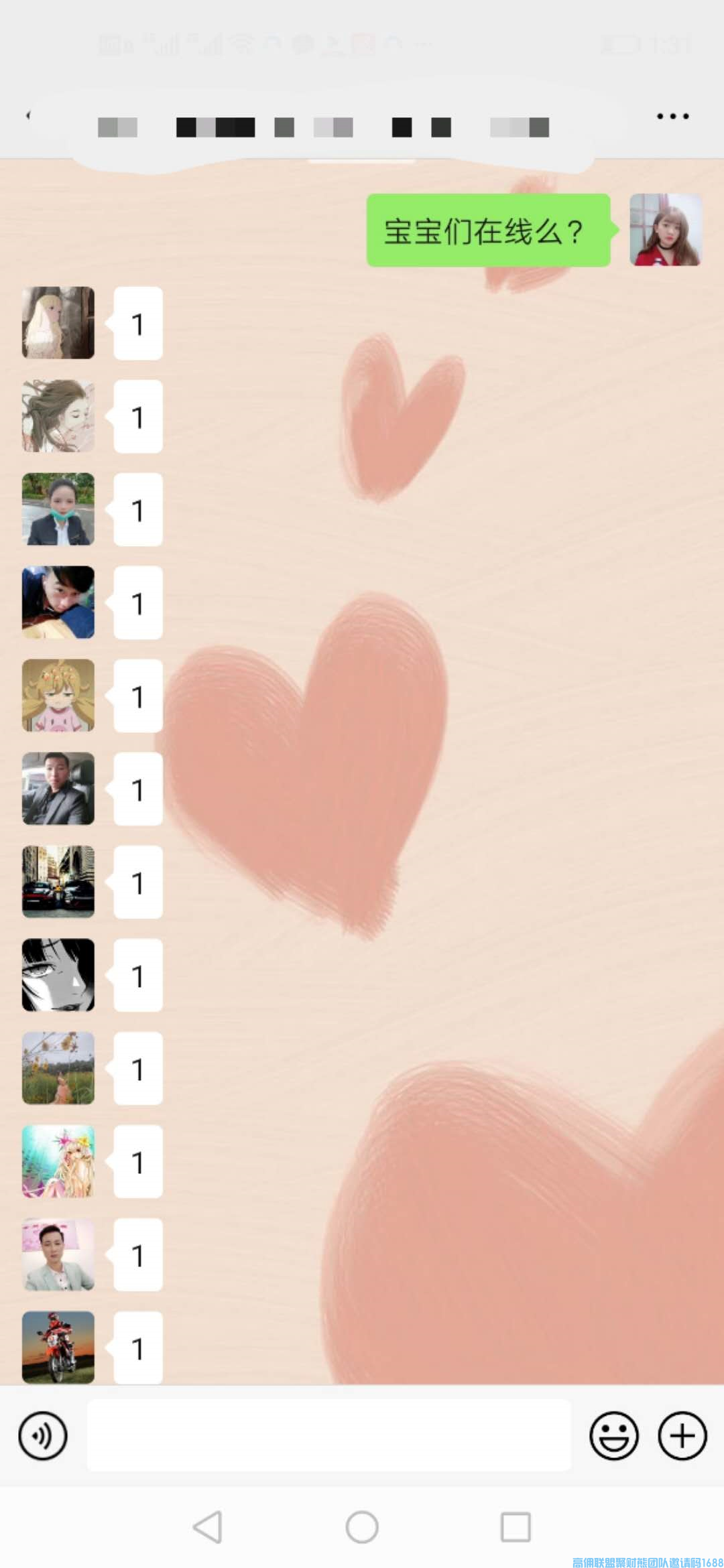This screenshot has width=724, height=1568.
Task: Open recent apps from the navigation bar
Action: (516, 1527)
